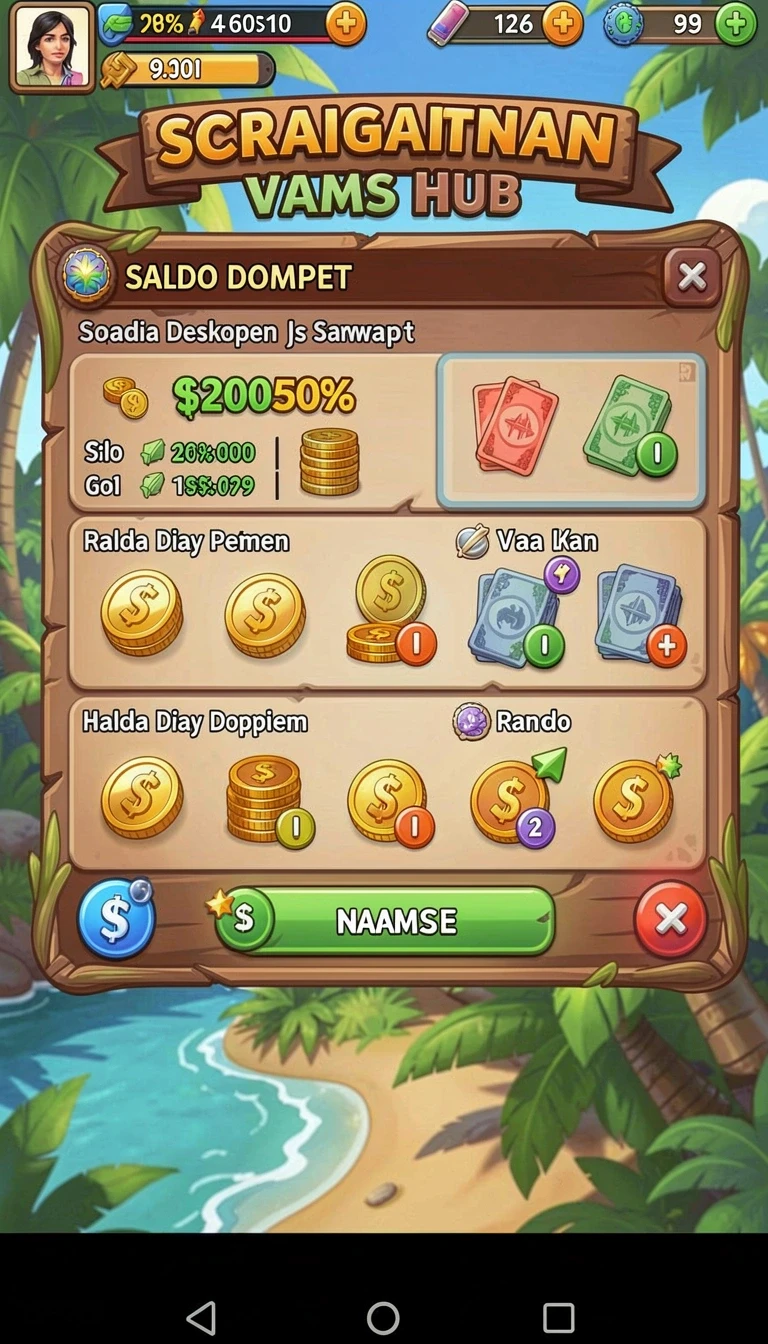The width and height of the screenshot is (768, 1344).
Task: Go back using the system back button
Action: [x=201, y=1317]
